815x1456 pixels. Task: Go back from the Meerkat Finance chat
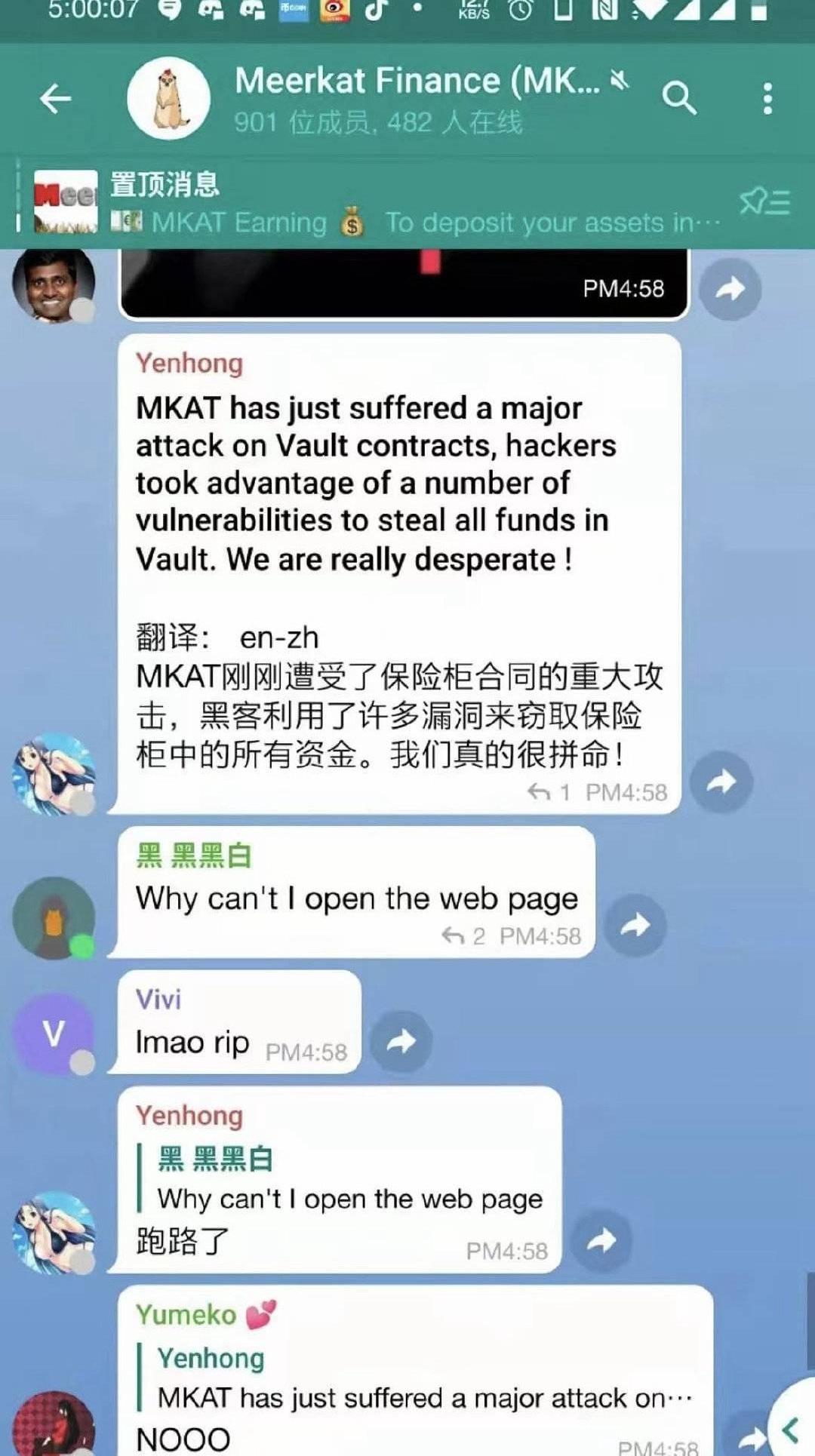click(x=55, y=99)
